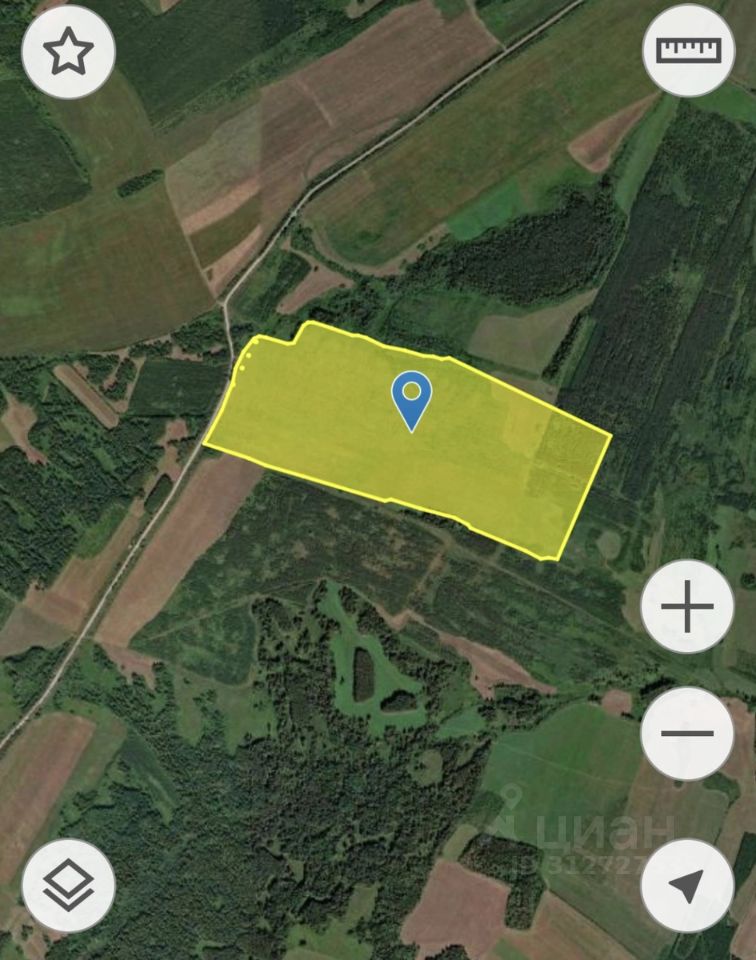Zoom in with the plus button
This screenshot has height=960, width=756.
click(x=688, y=607)
